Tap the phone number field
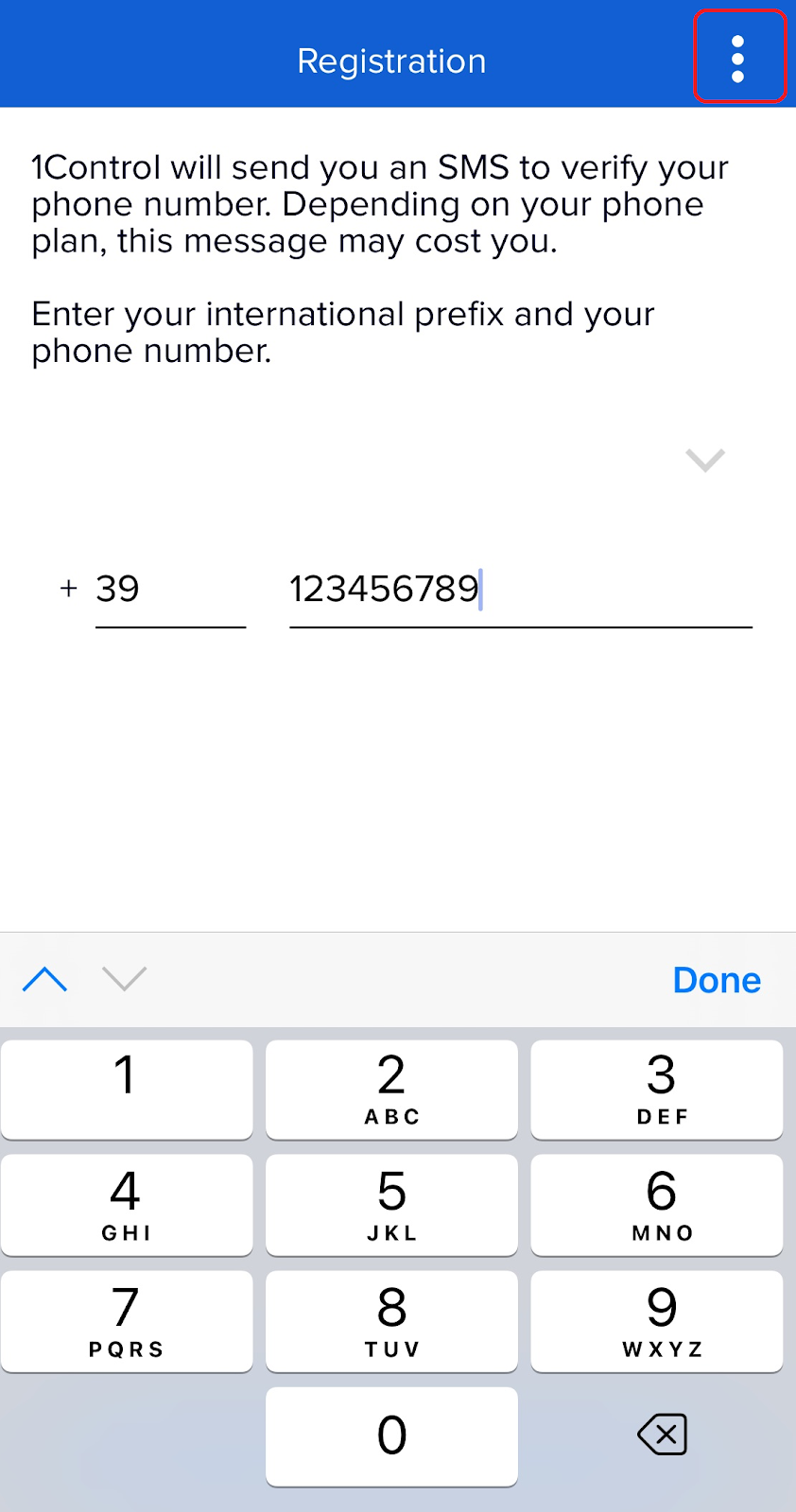 [520, 590]
